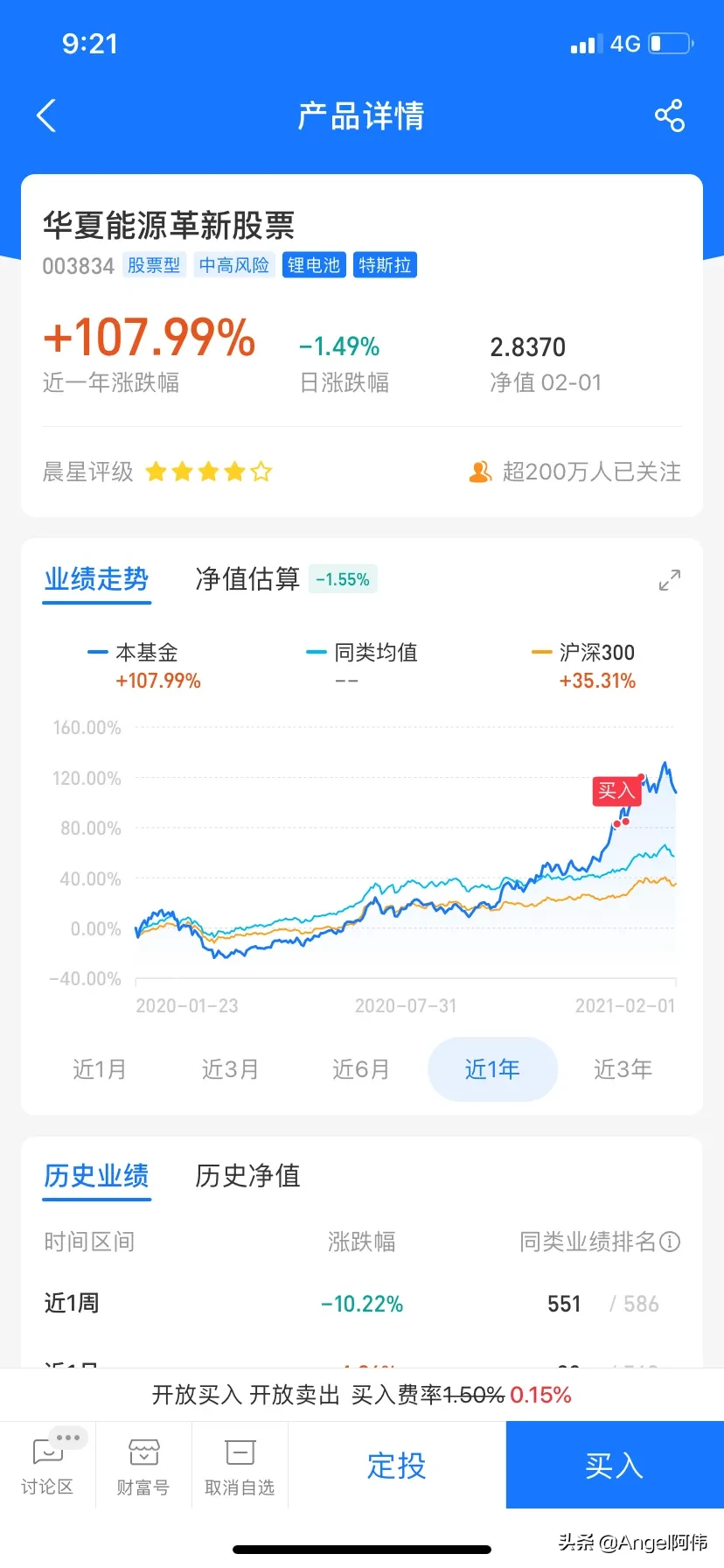The height and width of the screenshot is (1568, 724).
Task: Tap the blue 买入 button
Action: pyautogui.click(x=614, y=1465)
